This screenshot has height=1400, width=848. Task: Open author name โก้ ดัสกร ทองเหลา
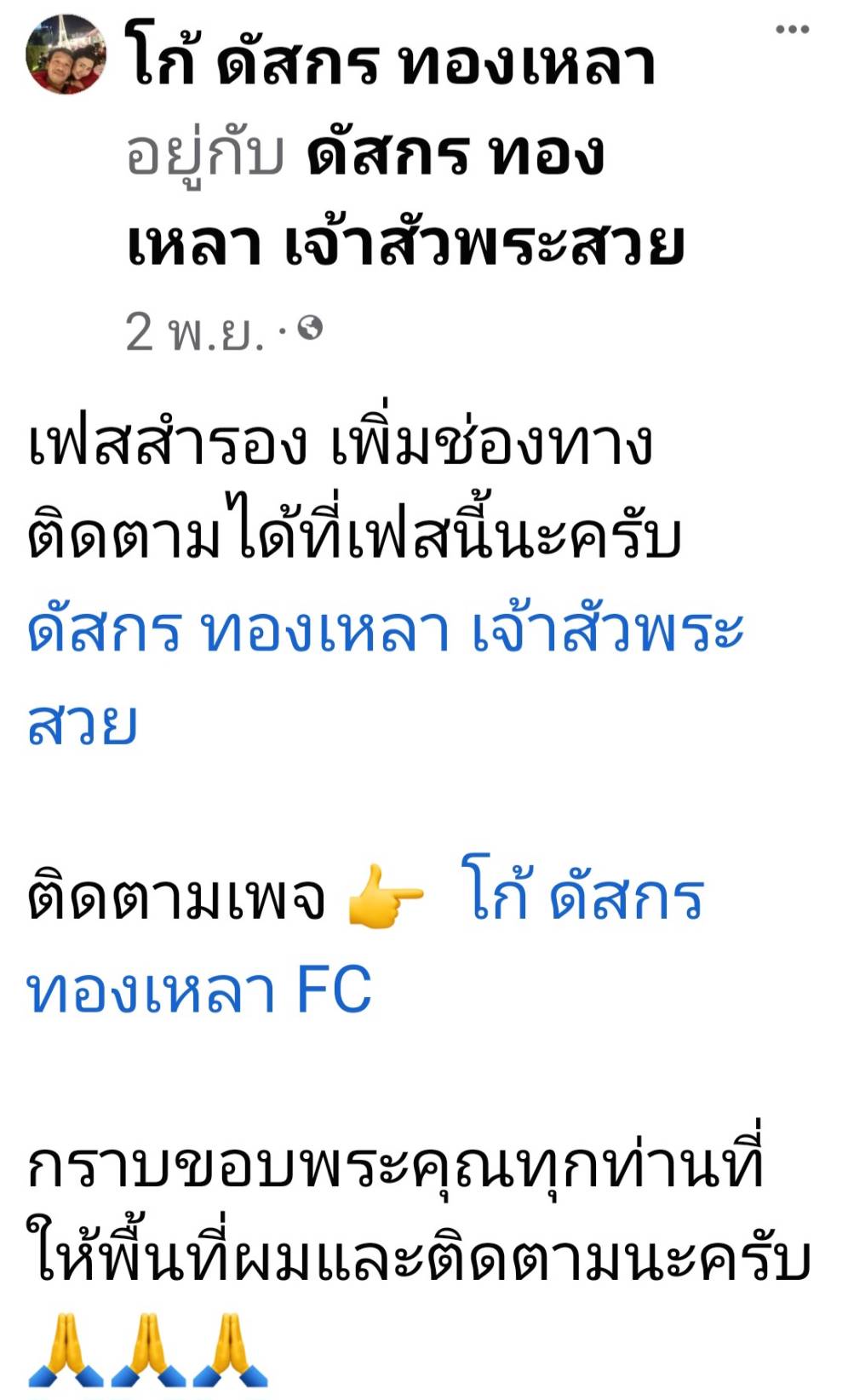pos(390,64)
